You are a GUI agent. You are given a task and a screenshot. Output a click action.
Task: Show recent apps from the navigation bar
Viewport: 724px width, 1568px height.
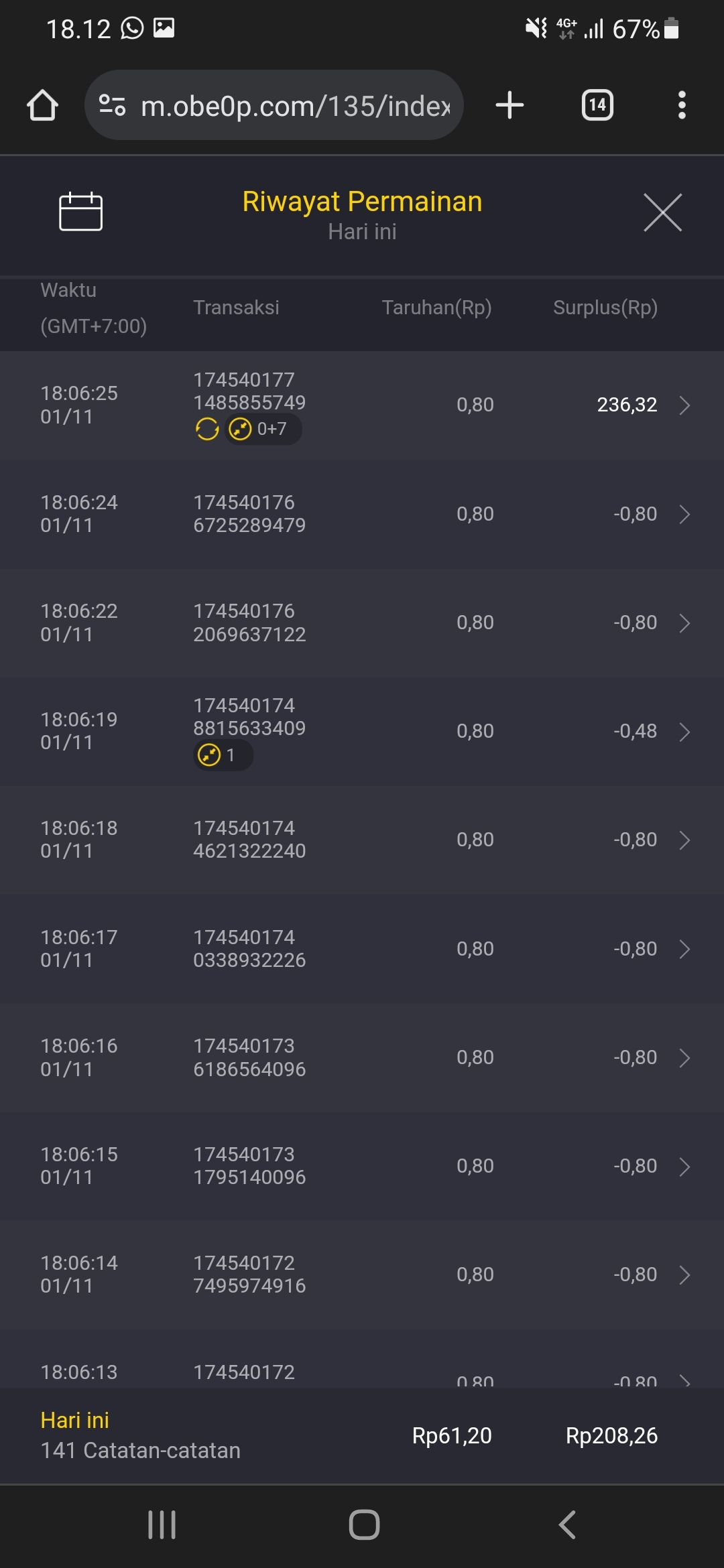point(162,1524)
